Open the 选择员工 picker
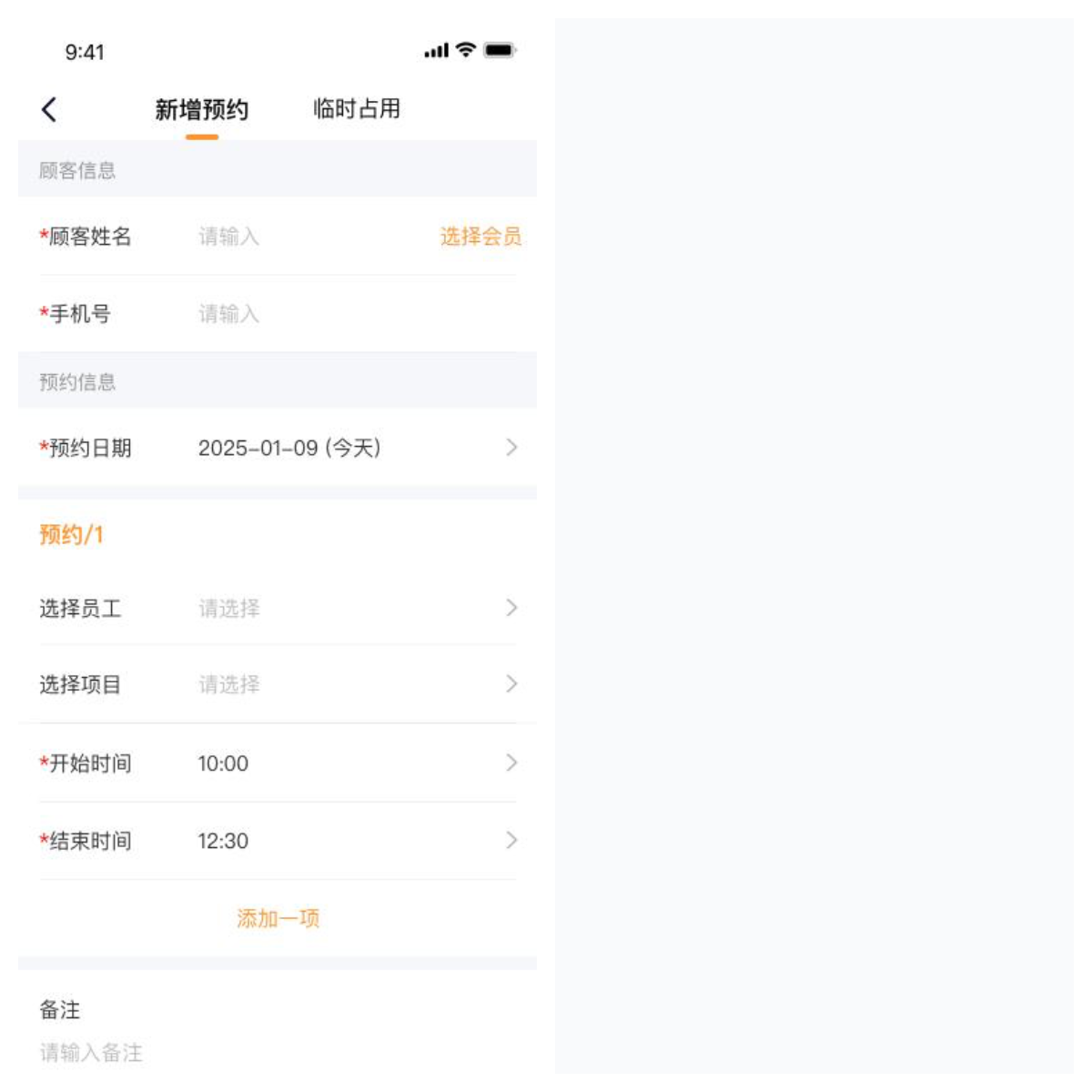 pos(355,608)
